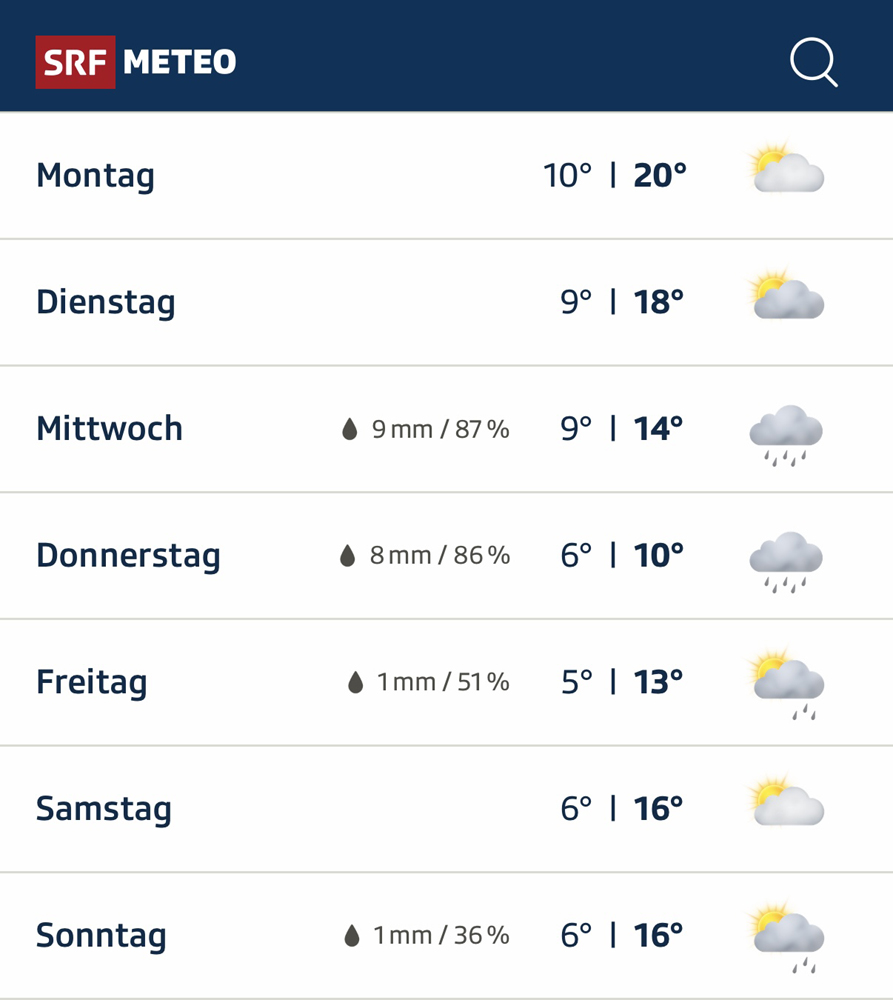View Donnerstag weather details
The height and width of the screenshot is (1000, 893).
coord(446,555)
